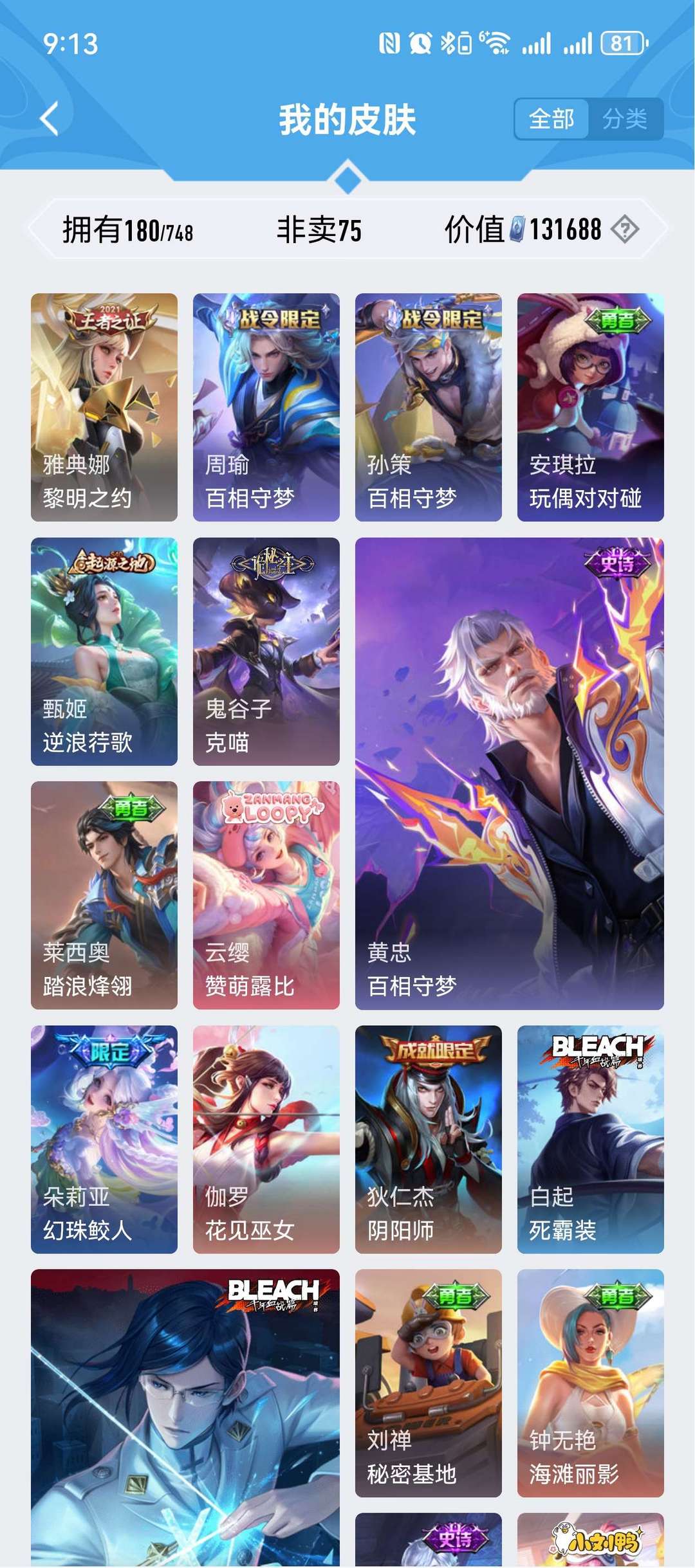The width and height of the screenshot is (695, 1568).
Task: View 白起 死霸装 skin card
Action: [591, 1139]
